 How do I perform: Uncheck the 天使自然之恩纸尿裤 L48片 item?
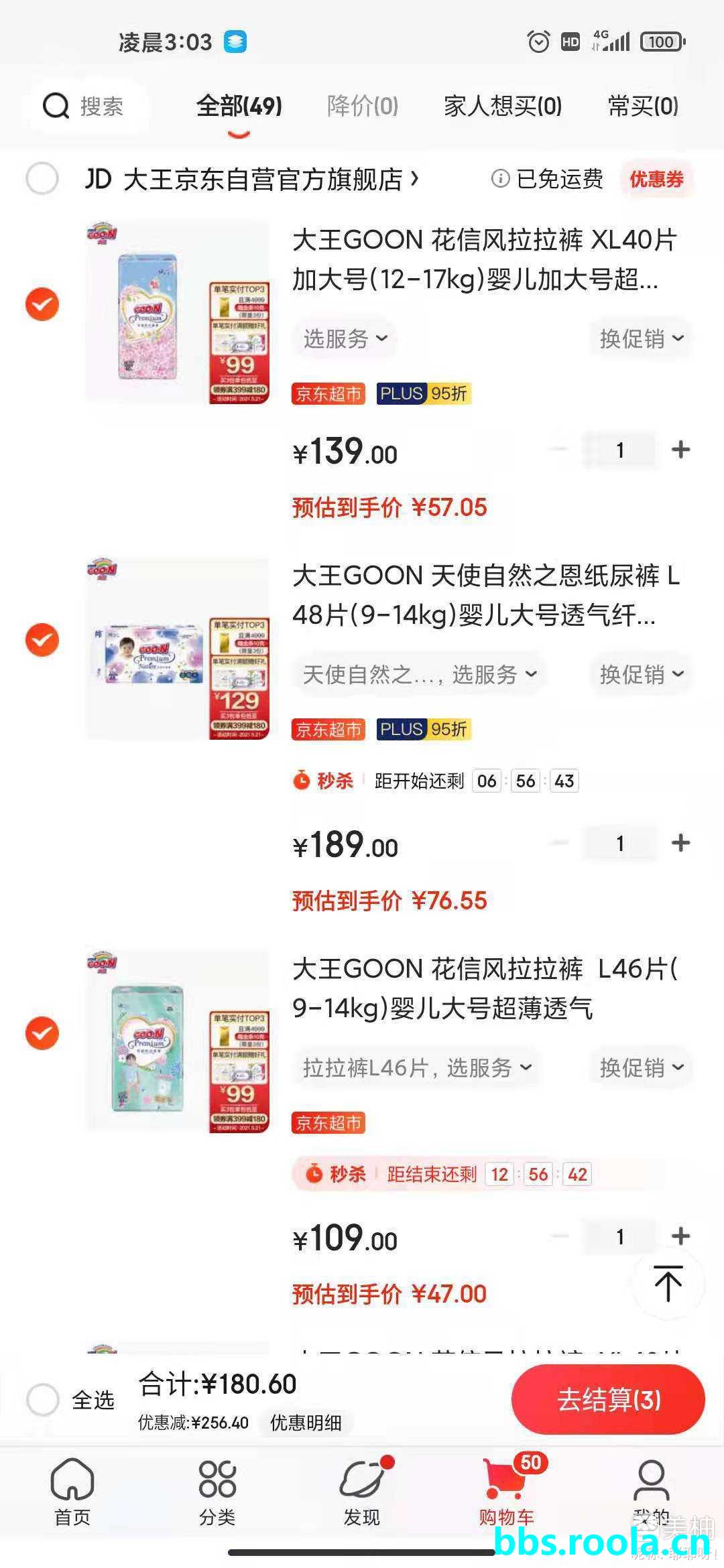coord(42,640)
